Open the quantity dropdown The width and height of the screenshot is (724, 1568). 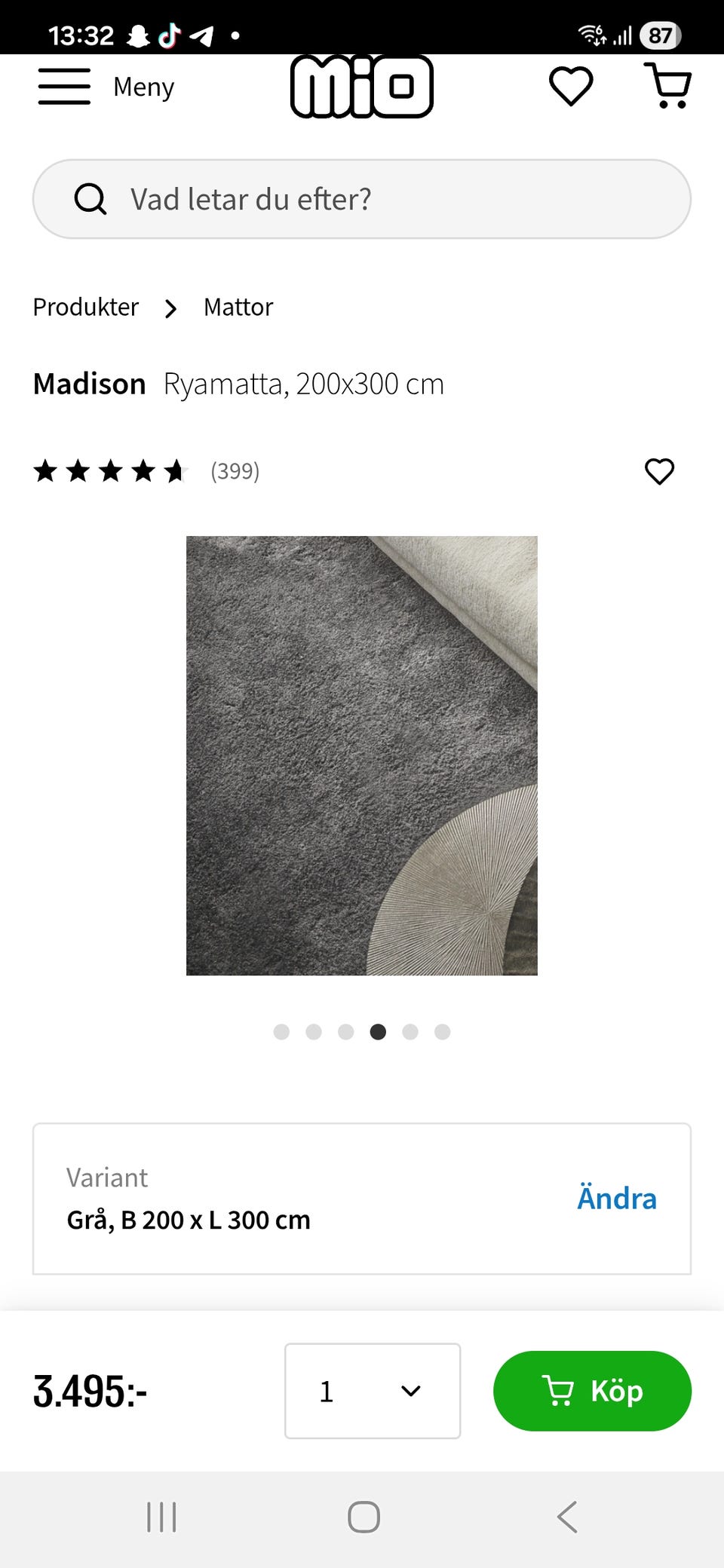pos(372,1391)
